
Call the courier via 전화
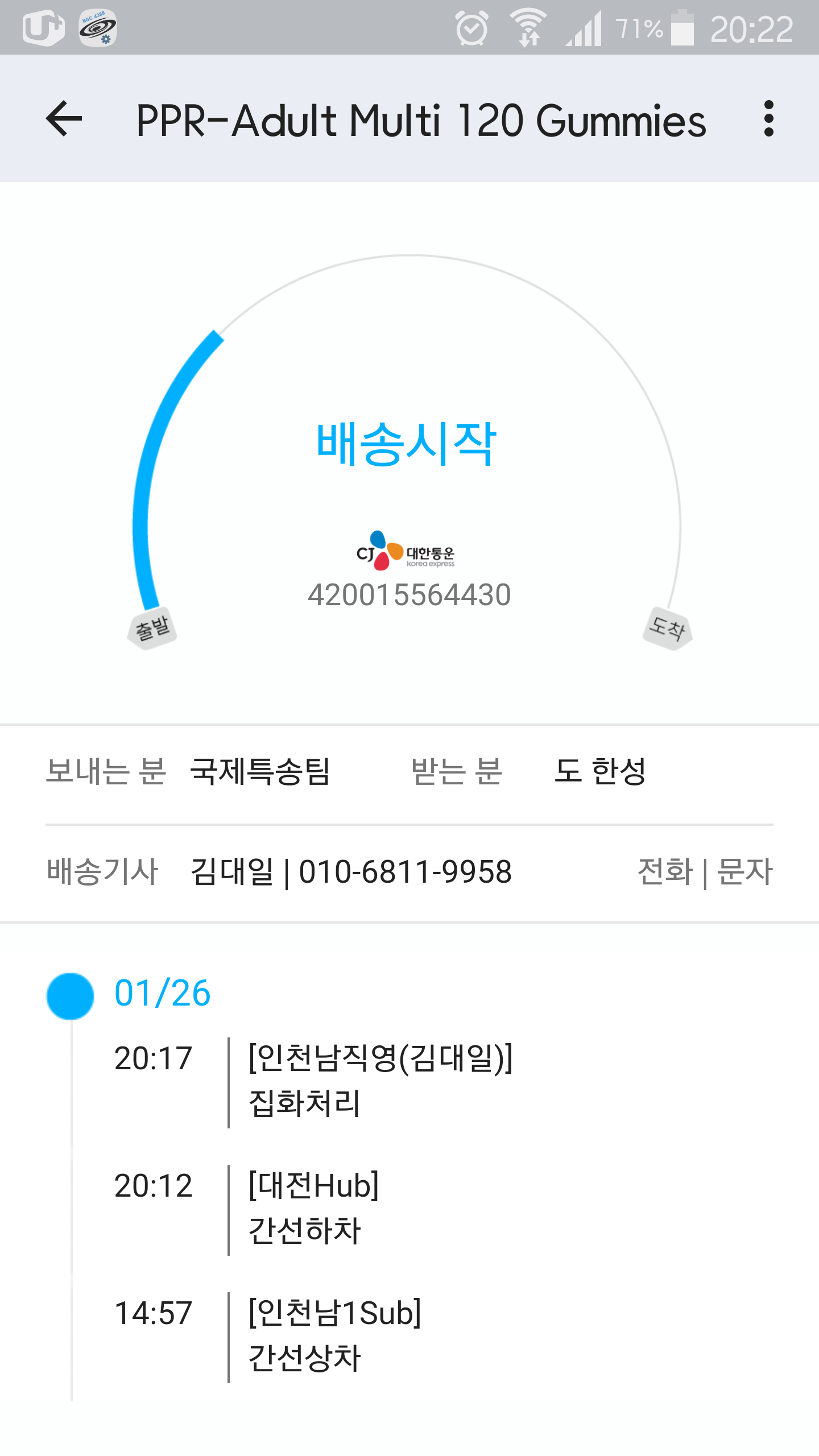point(665,872)
